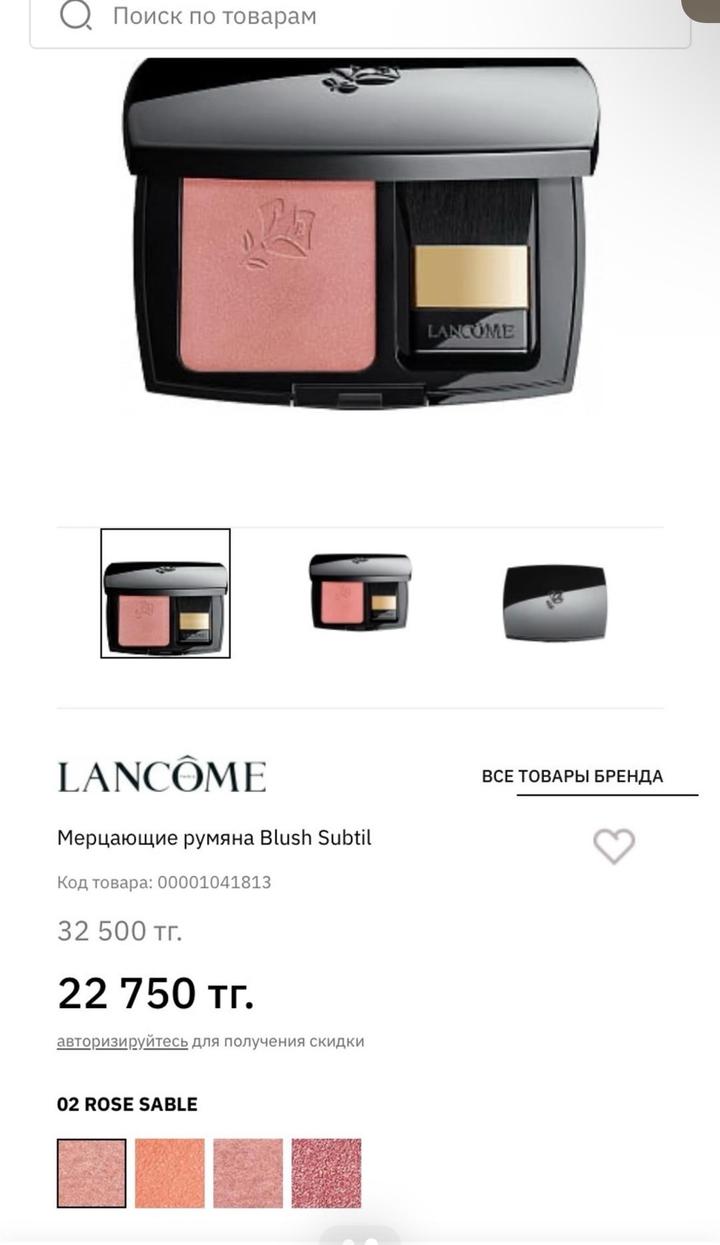The height and width of the screenshot is (1245, 720).
Task: Click авторизируйтесь to get the discount
Action: click(122, 1042)
